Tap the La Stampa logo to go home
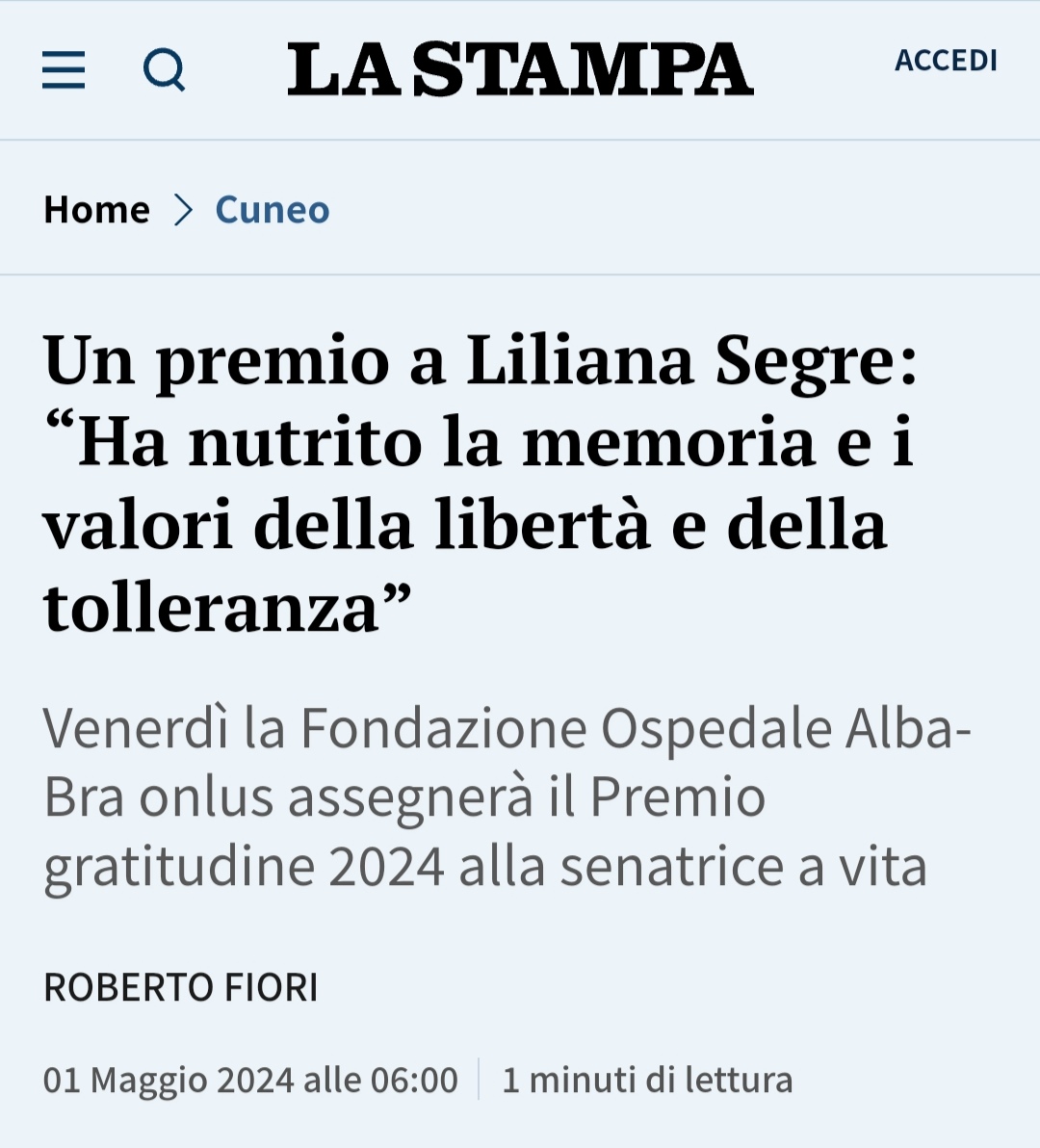 pos(520,70)
